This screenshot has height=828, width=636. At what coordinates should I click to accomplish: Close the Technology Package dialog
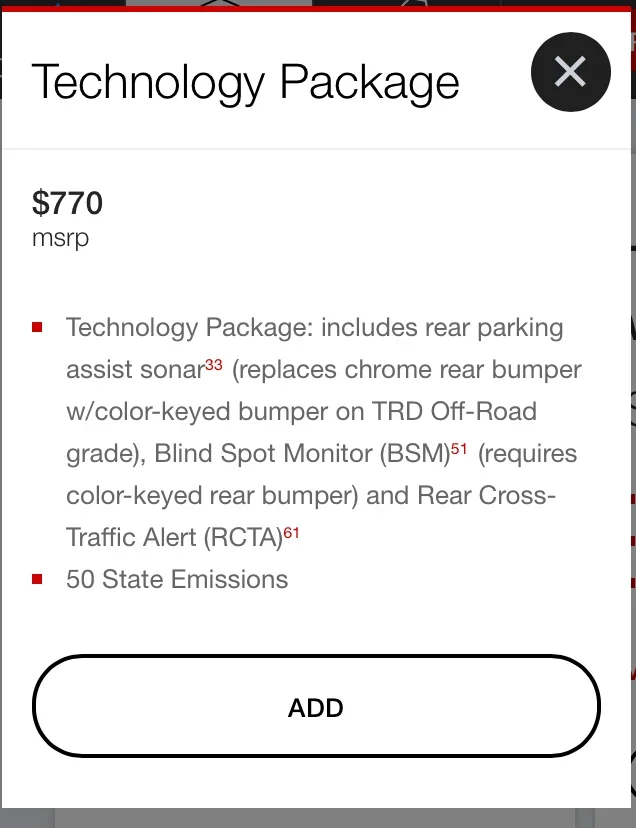570,71
